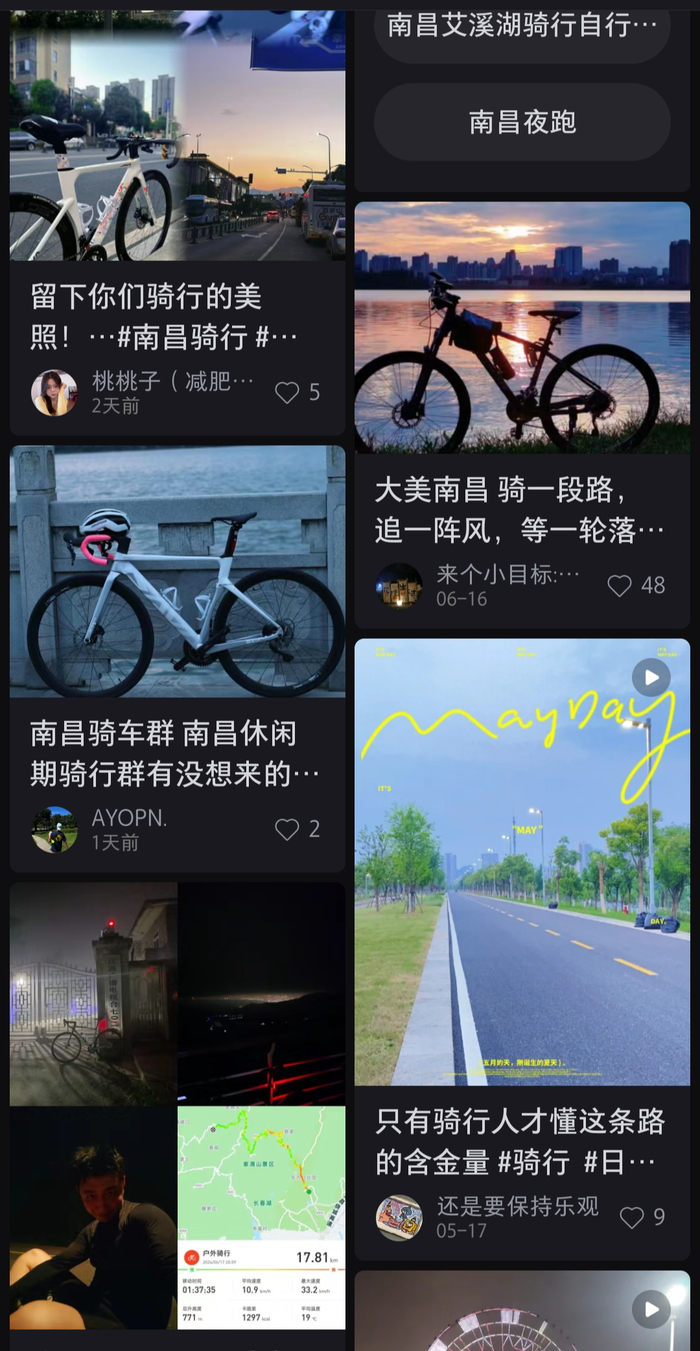Visit AYOPN.'s profile avatar
Image resolution: width=700 pixels, height=1351 pixels.
(54, 829)
